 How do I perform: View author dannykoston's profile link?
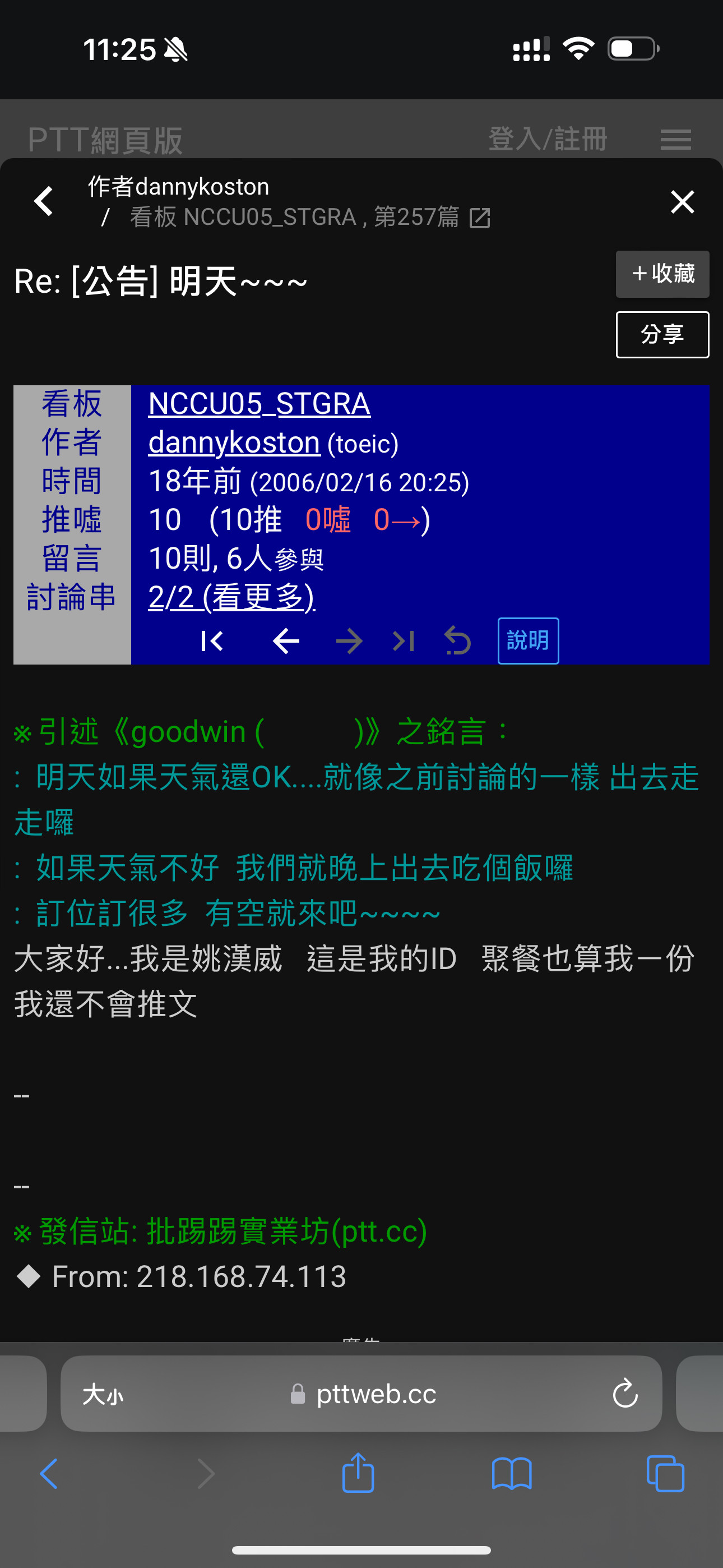click(x=234, y=442)
